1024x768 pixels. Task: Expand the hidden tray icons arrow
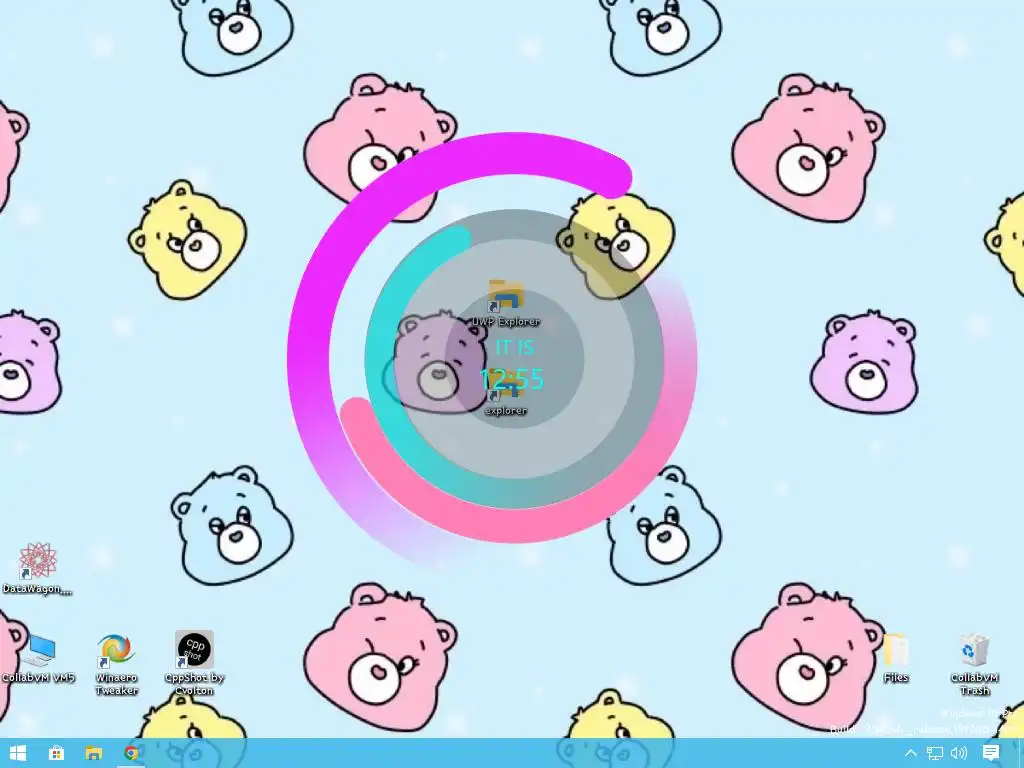[x=910, y=753]
